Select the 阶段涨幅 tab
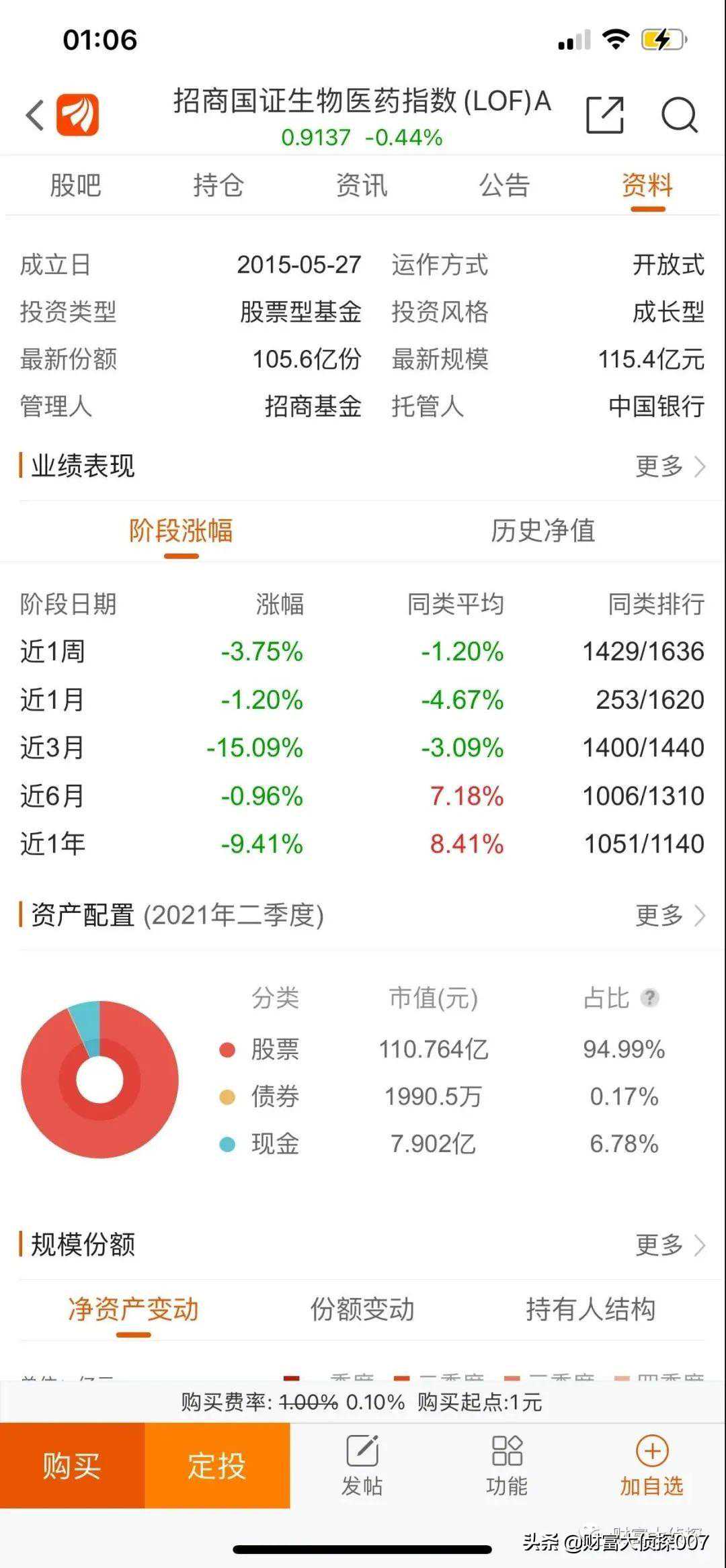The height and width of the screenshot is (1568, 726). pyautogui.click(x=181, y=531)
